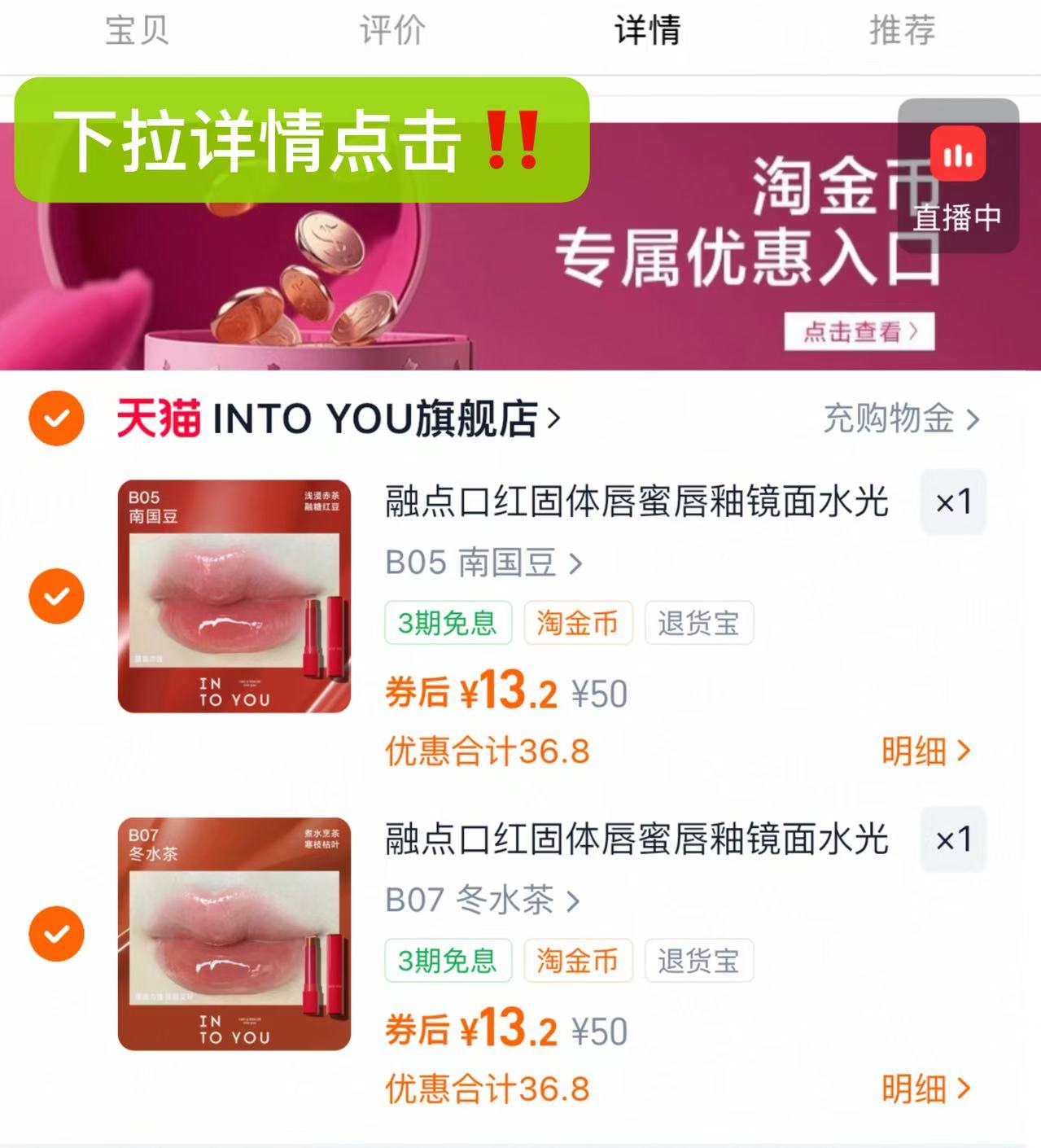The image size is (1041, 1148).
Task: Expand the B07 冬水茶 variant selector
Action: 480,900
